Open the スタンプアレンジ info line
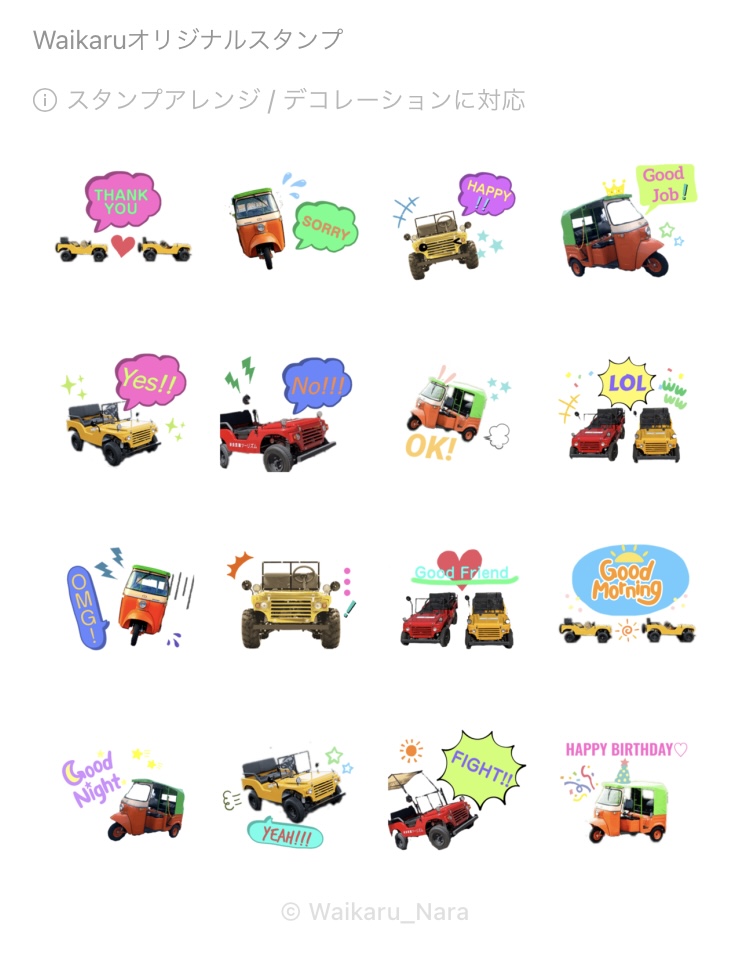750x959 pixels. tap(278, 100)
